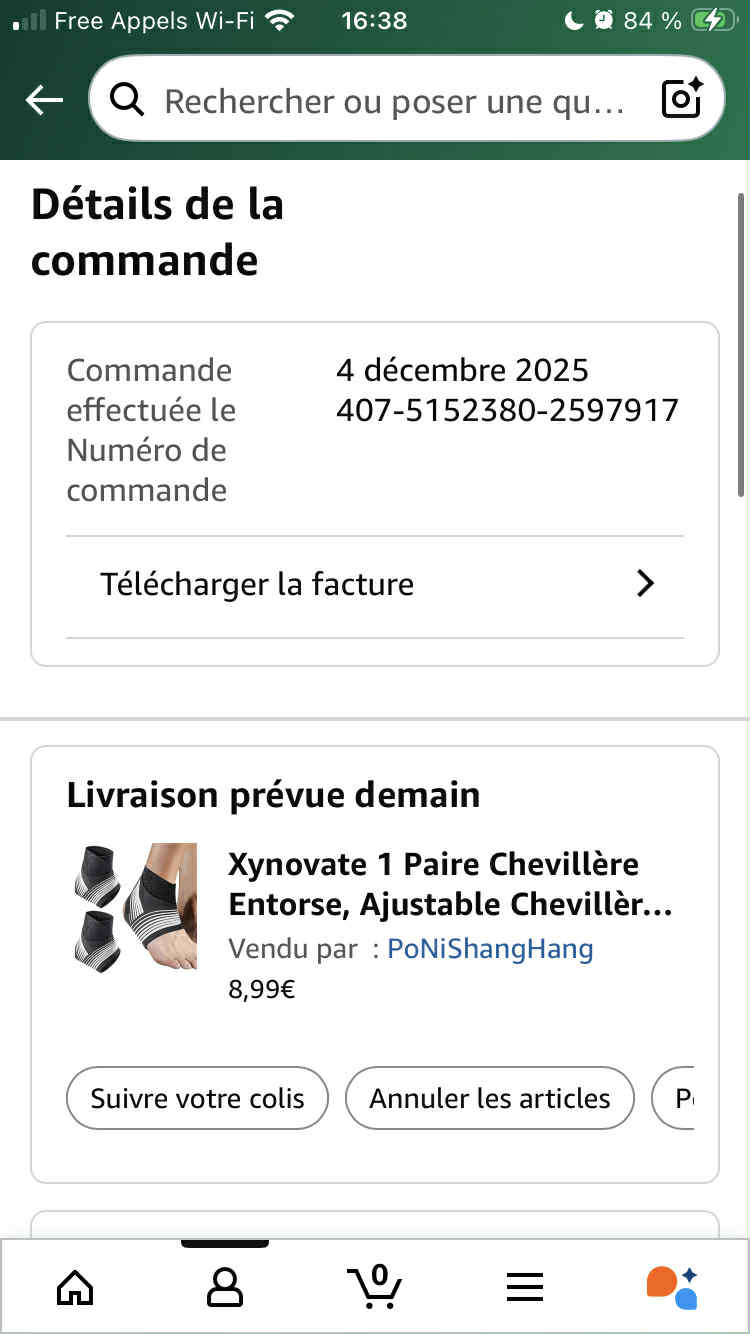Open Télécharger la facture
This screenshot has height=1334, width=750.
(375, 585)
